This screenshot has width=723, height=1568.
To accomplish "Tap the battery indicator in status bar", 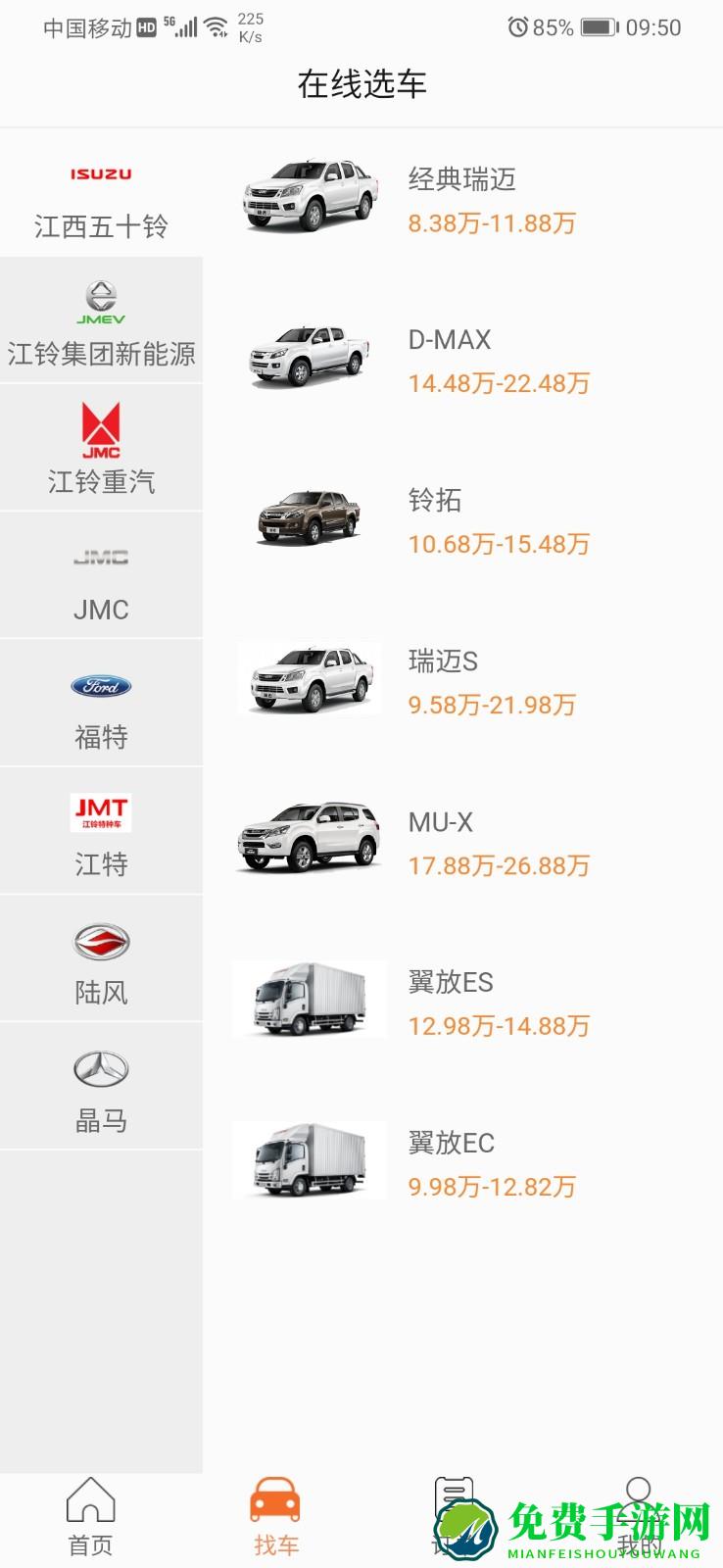I will [596, 27].
